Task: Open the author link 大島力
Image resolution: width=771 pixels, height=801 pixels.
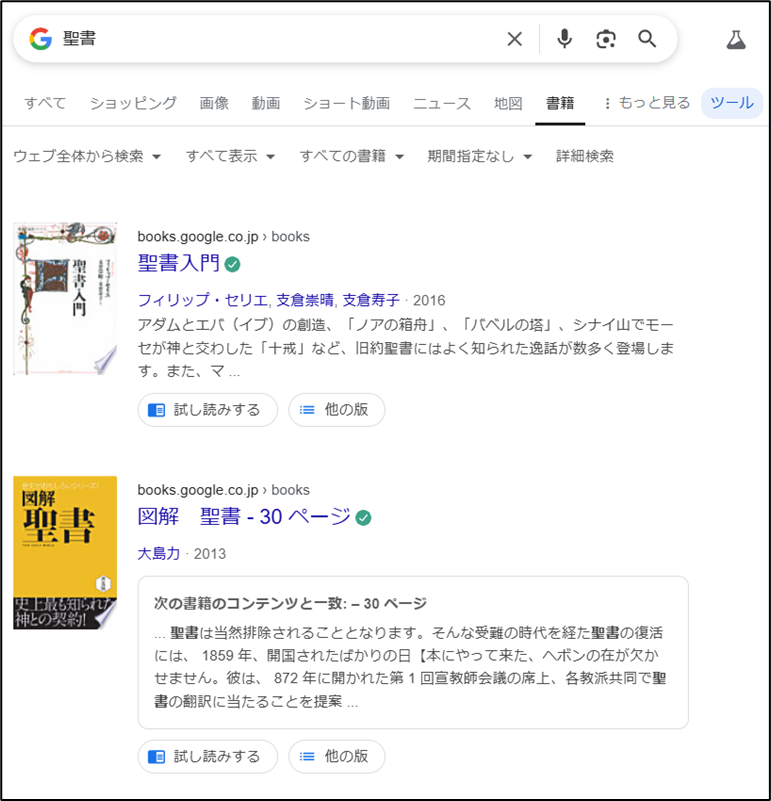Action: [x=159, y=553]
